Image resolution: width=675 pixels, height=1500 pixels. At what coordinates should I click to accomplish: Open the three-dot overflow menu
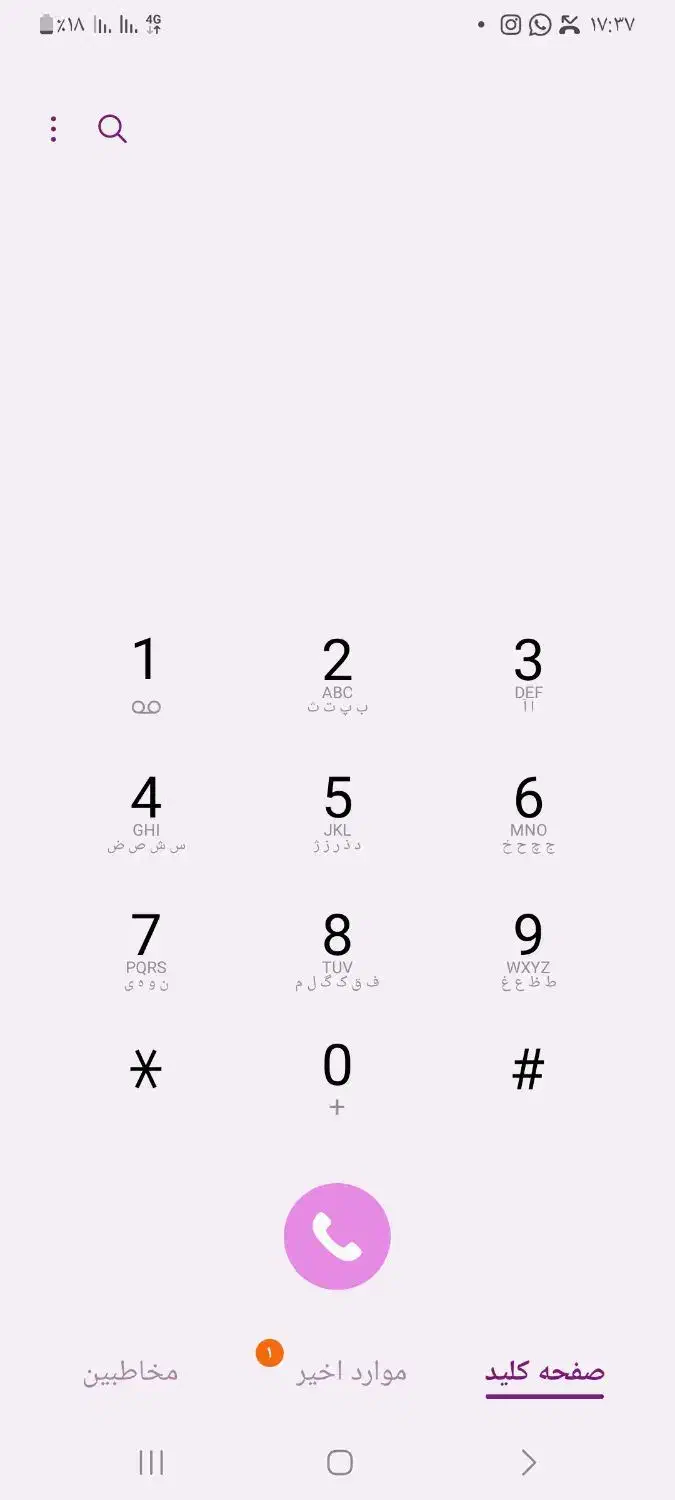click(53, 129)
